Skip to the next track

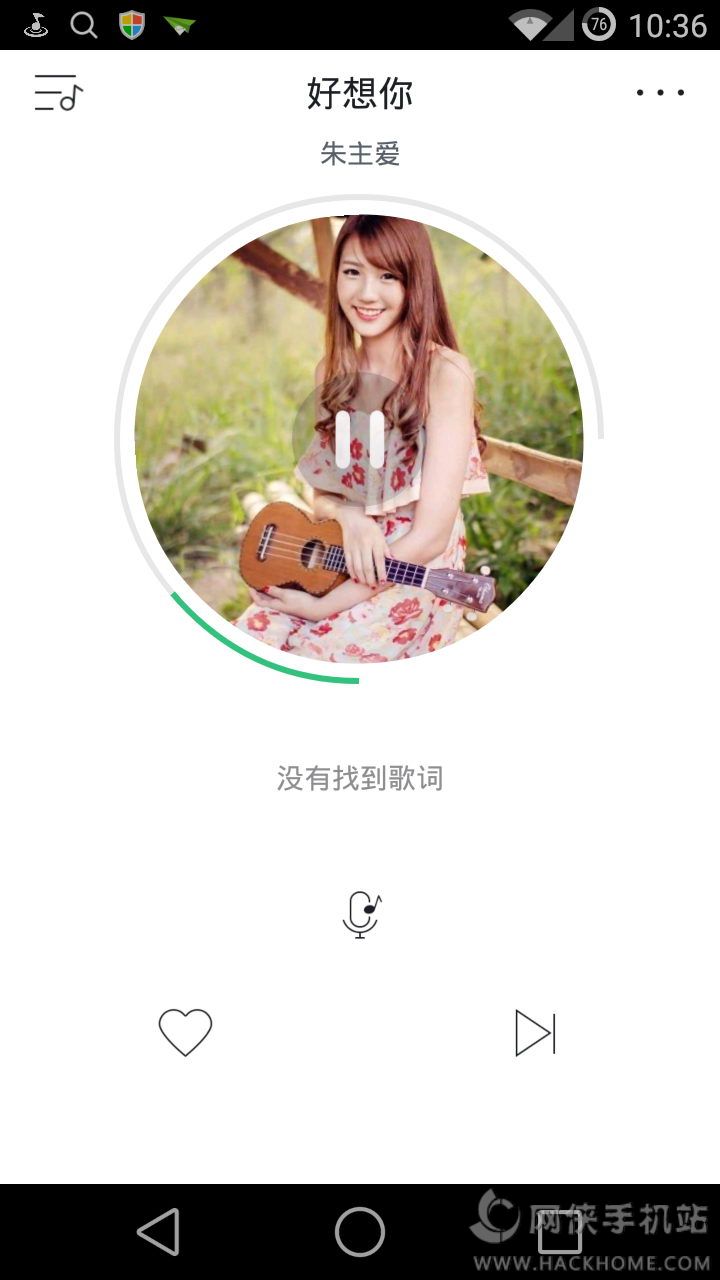535,1032
